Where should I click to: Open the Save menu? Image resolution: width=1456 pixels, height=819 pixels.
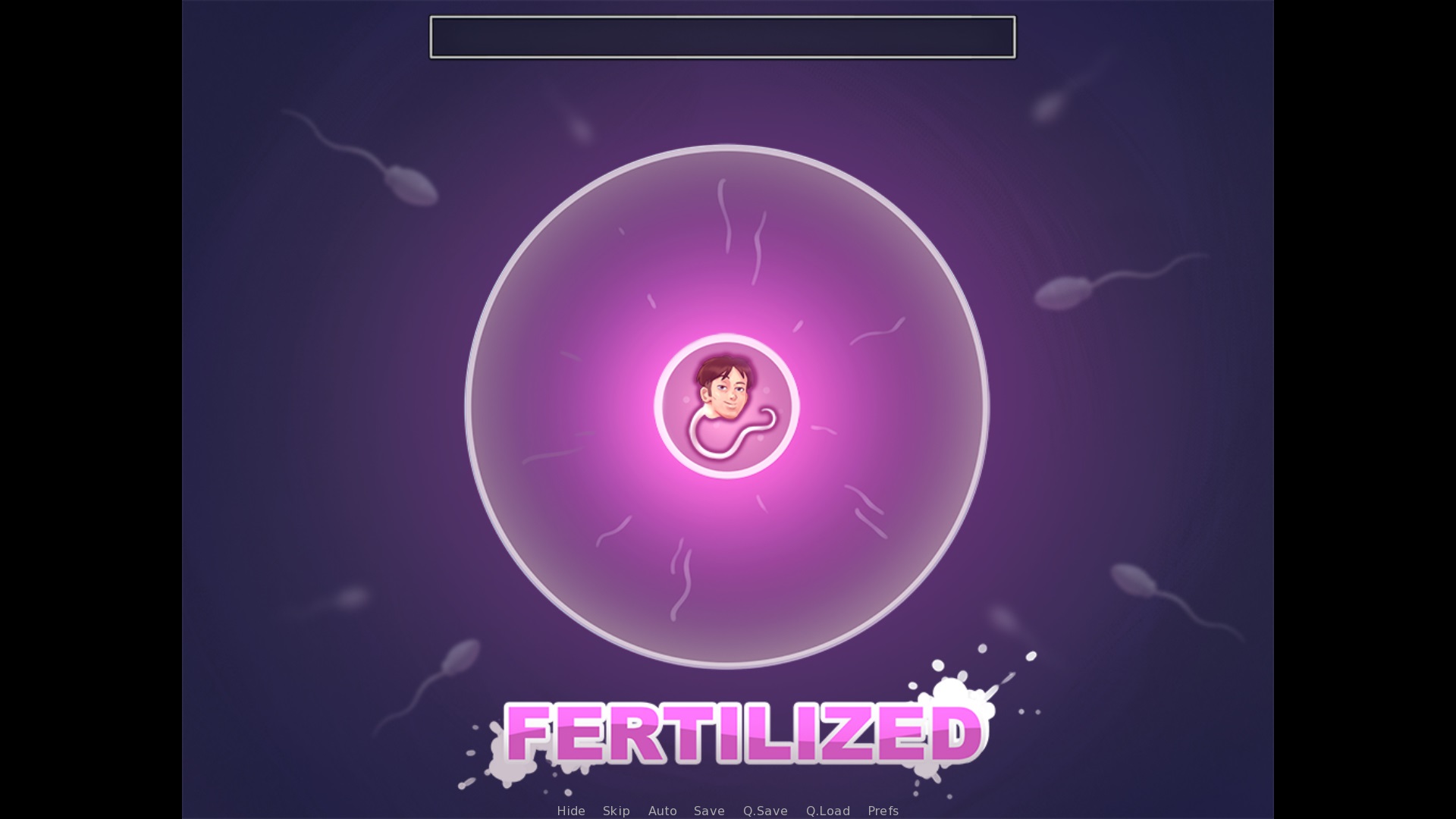coord(709,811)
